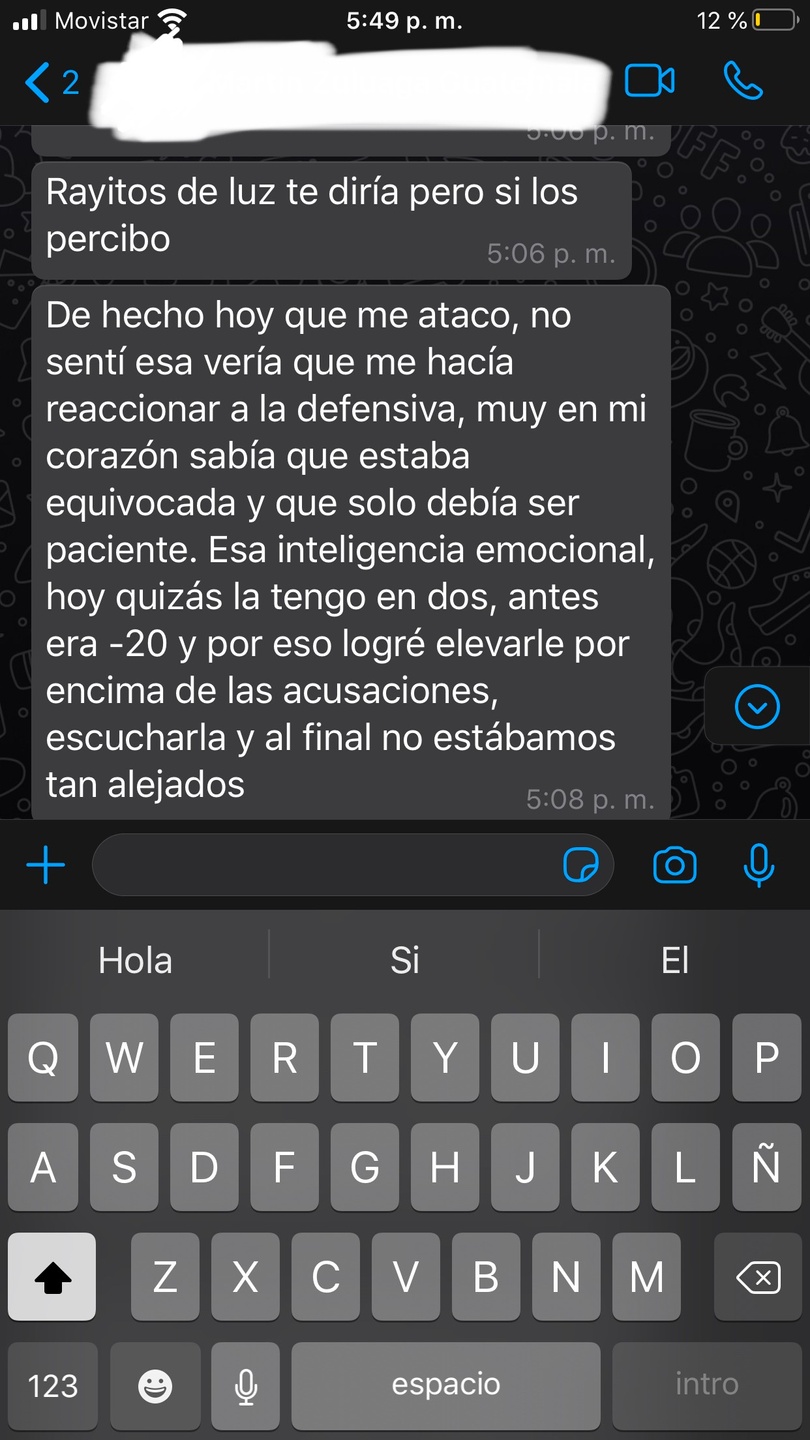
Task: Focus the message text field
Action: coord(320,865)
